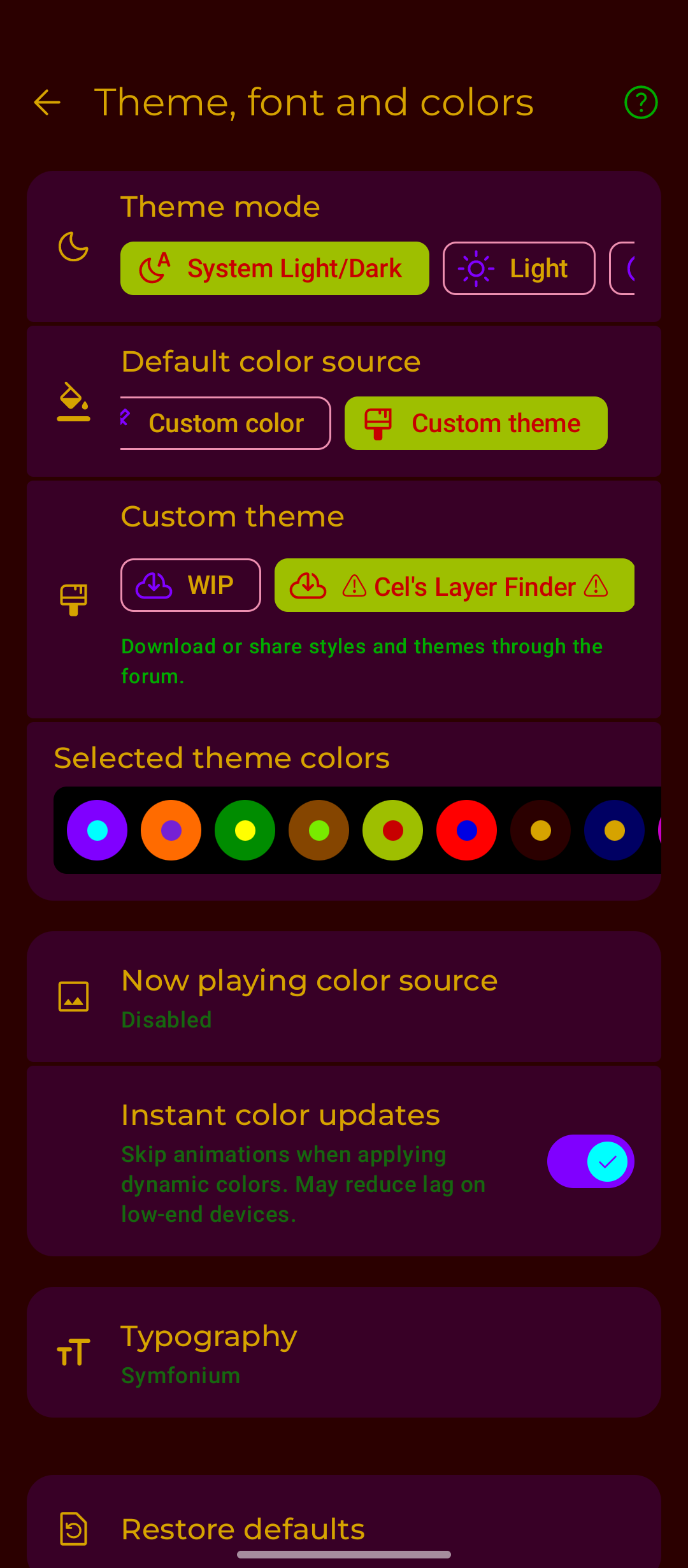Choose Custom color as color source
This screenshot has width=688, height=1568.
point(226,423)
